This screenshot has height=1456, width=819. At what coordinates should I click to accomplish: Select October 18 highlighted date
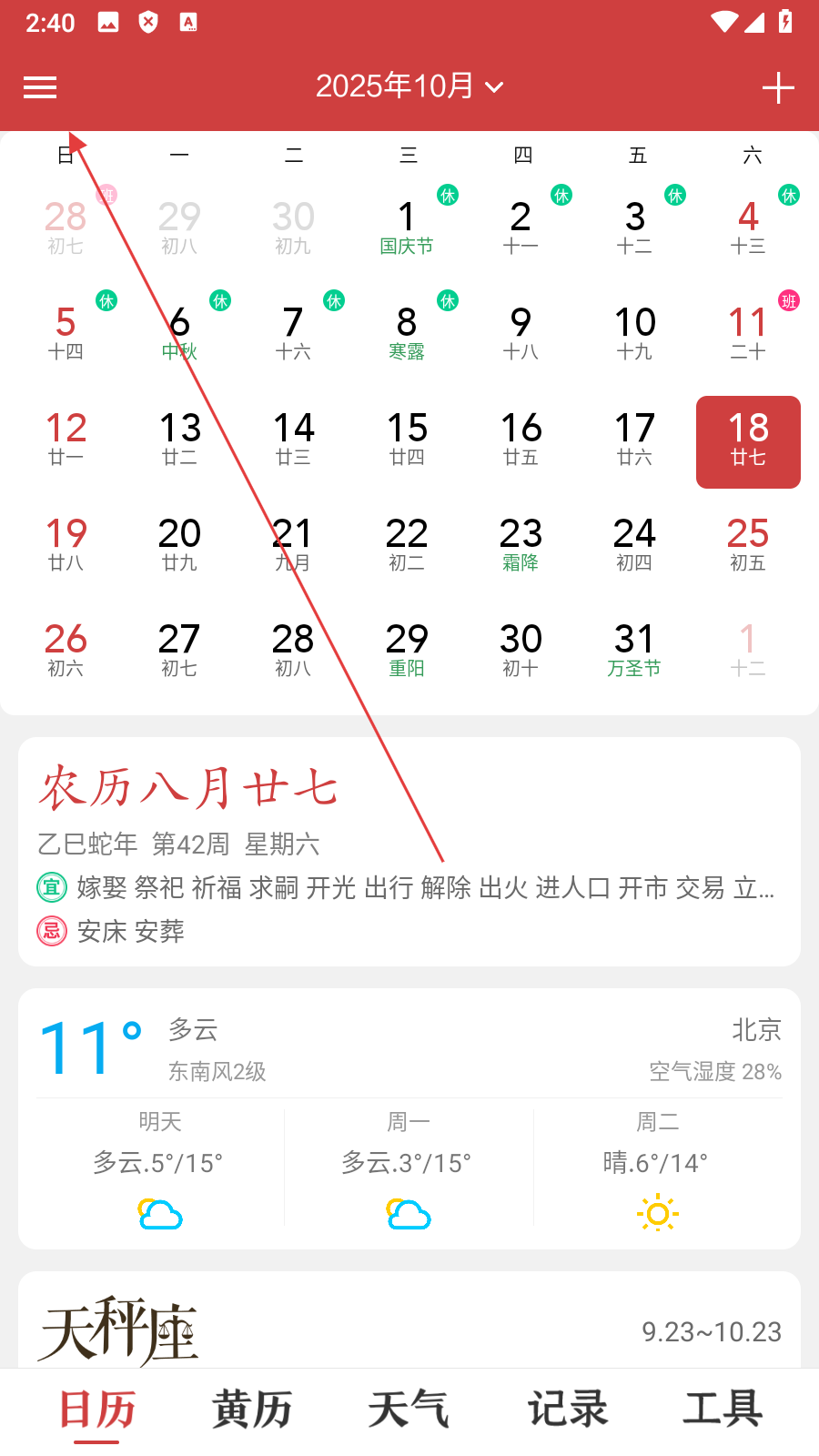click(x=748, y=441)
